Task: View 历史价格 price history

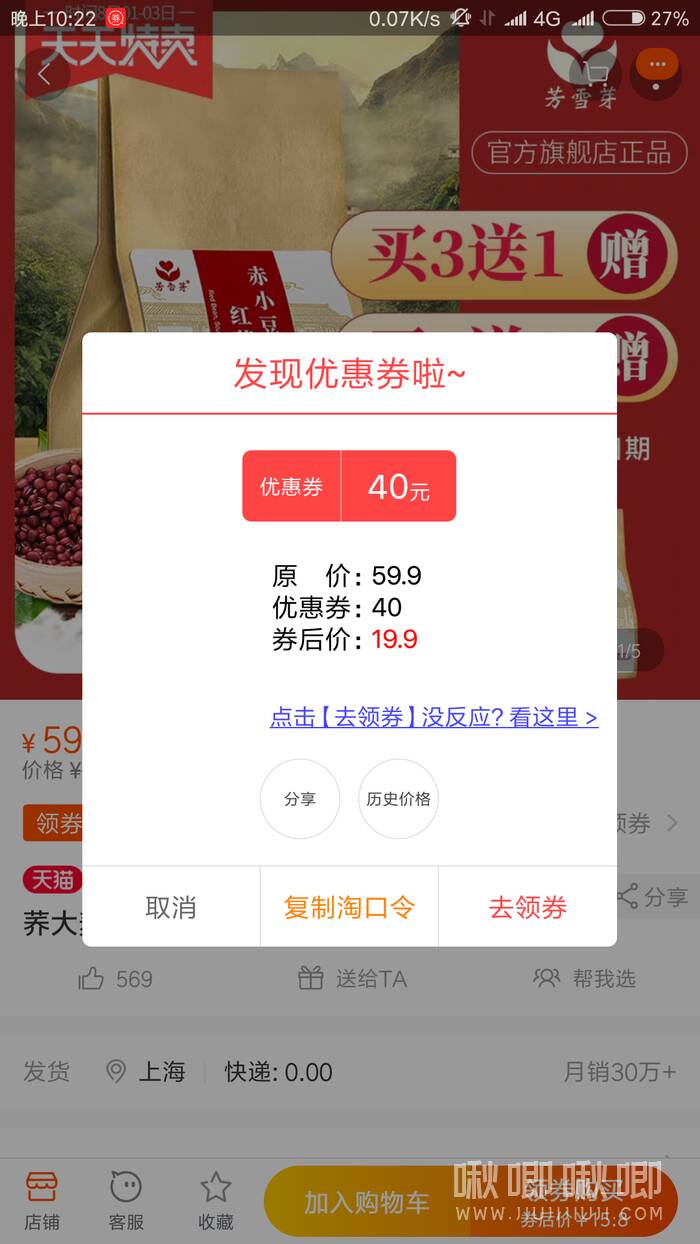Action: coord(398,799)
